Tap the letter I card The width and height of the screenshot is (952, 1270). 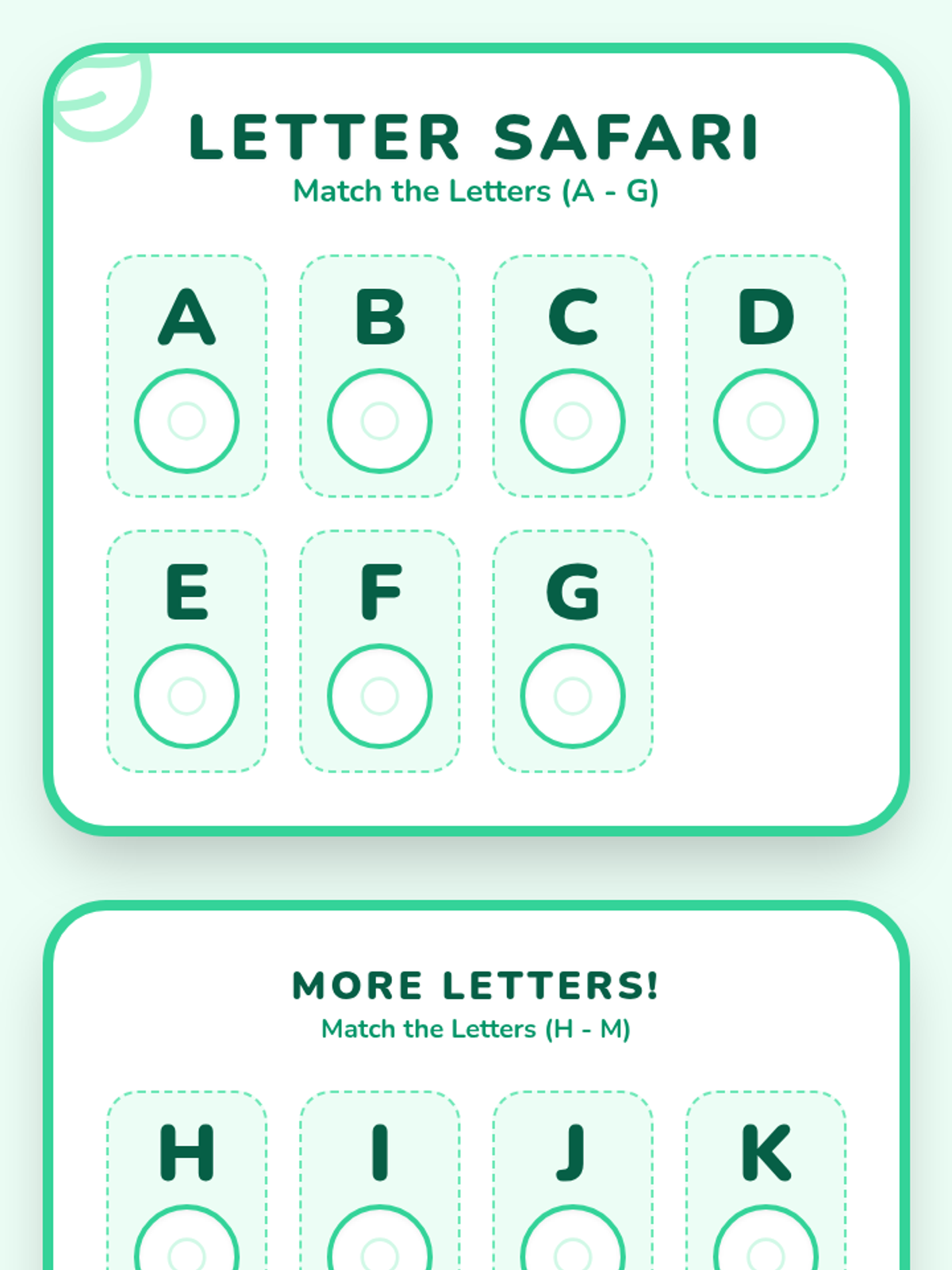click(380, 1180)
